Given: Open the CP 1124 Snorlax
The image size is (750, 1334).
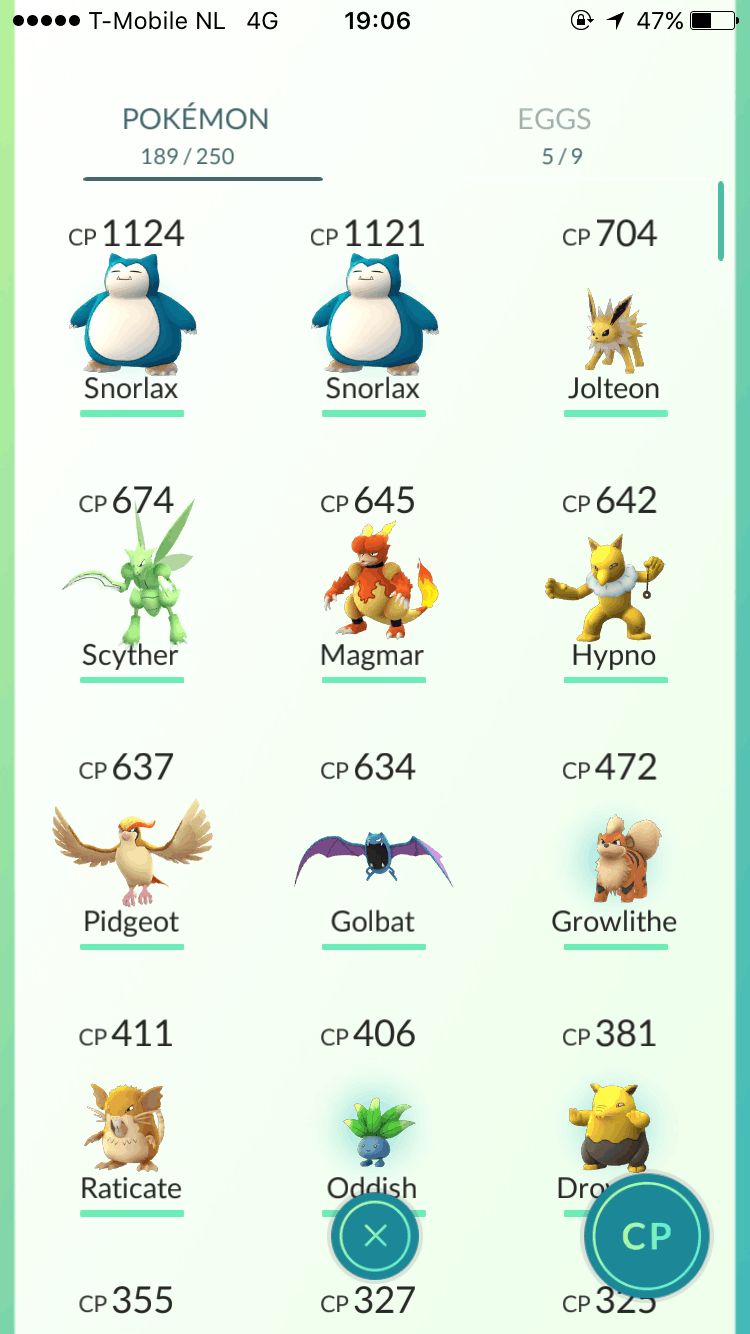Looking at the screenshot, I should pos(132,315).
